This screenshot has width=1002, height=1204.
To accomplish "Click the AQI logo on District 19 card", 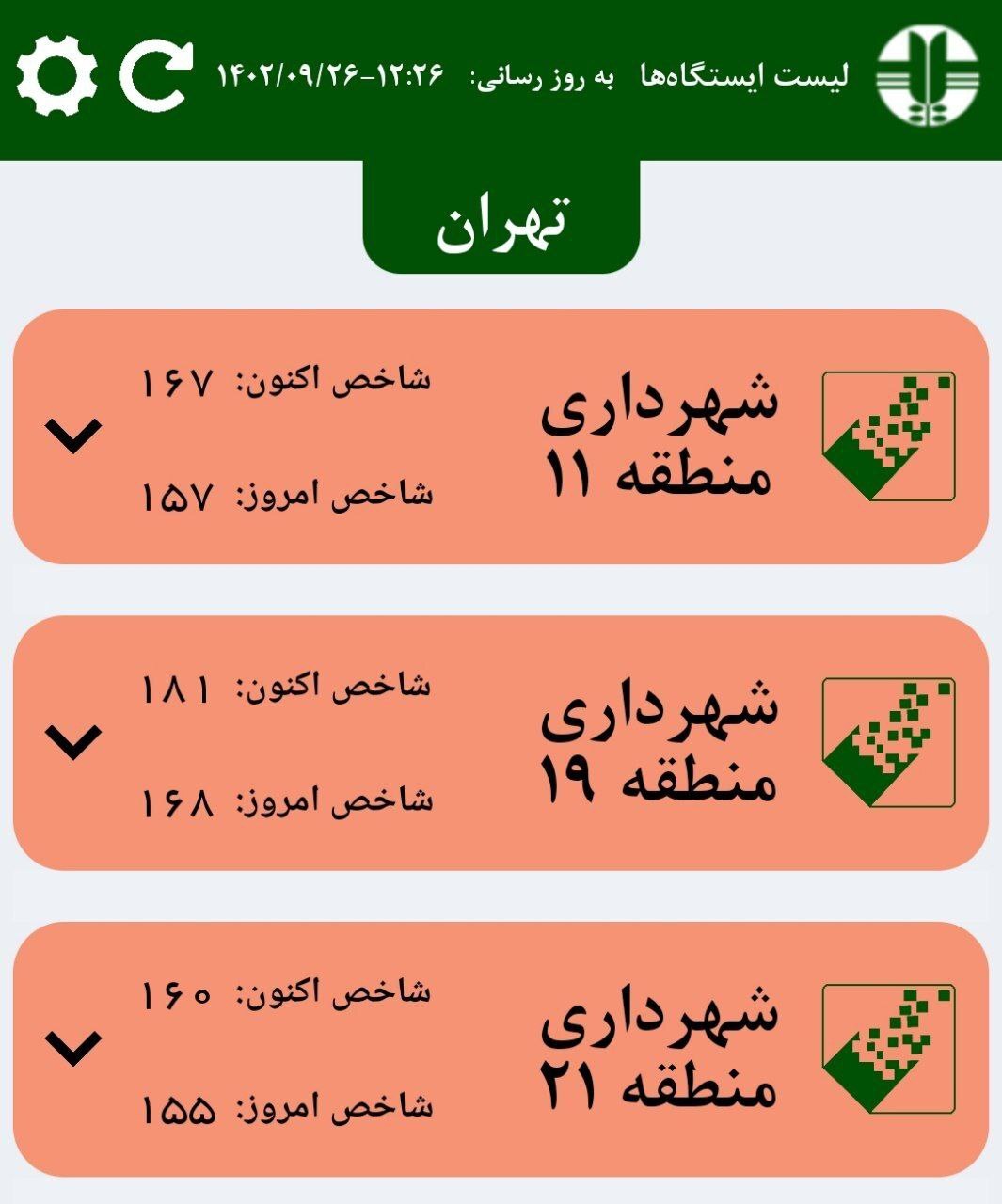I will pos(887,743).
